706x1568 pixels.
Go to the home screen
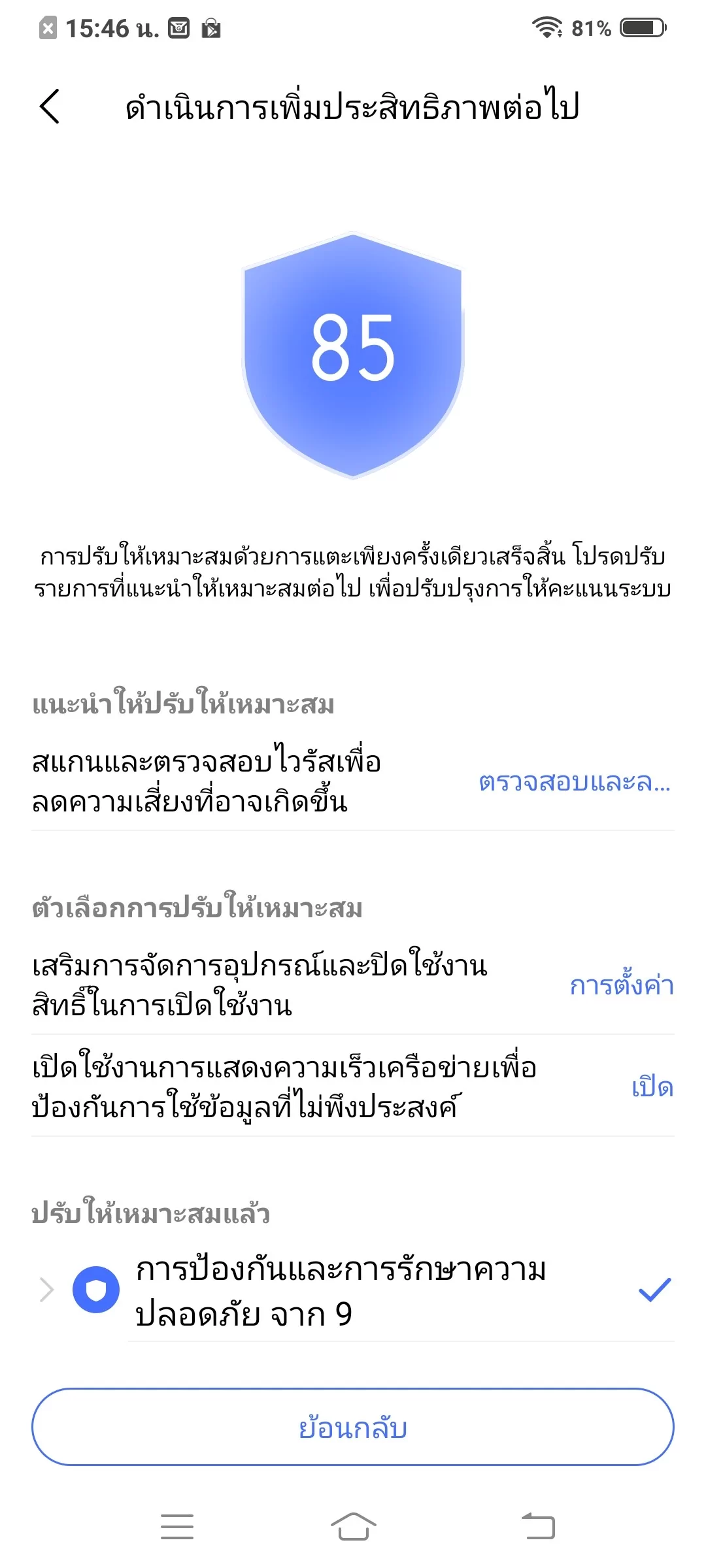click(x=353, y=1527)
